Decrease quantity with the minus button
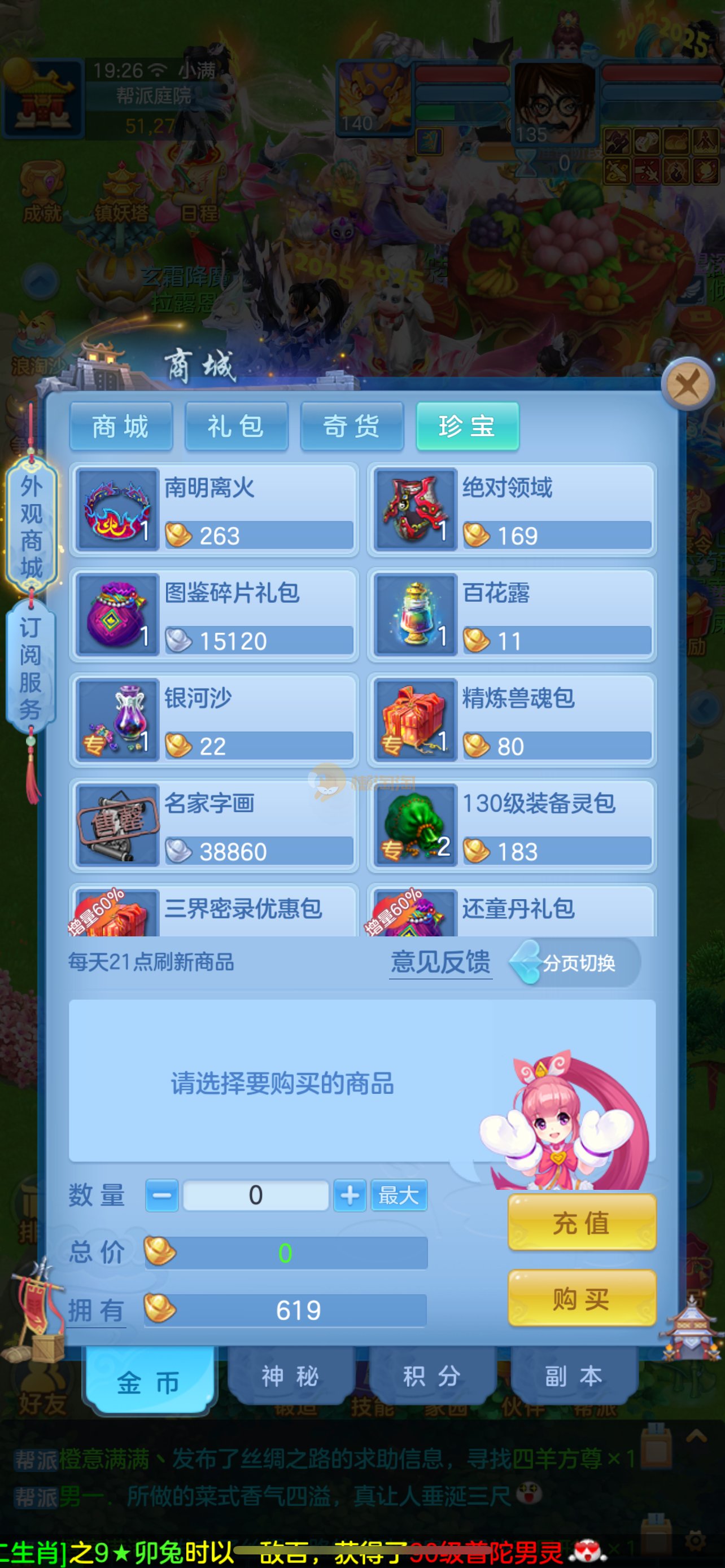Image resolution: width=725 pixels, height=1568 pixels. point(162,1195)
